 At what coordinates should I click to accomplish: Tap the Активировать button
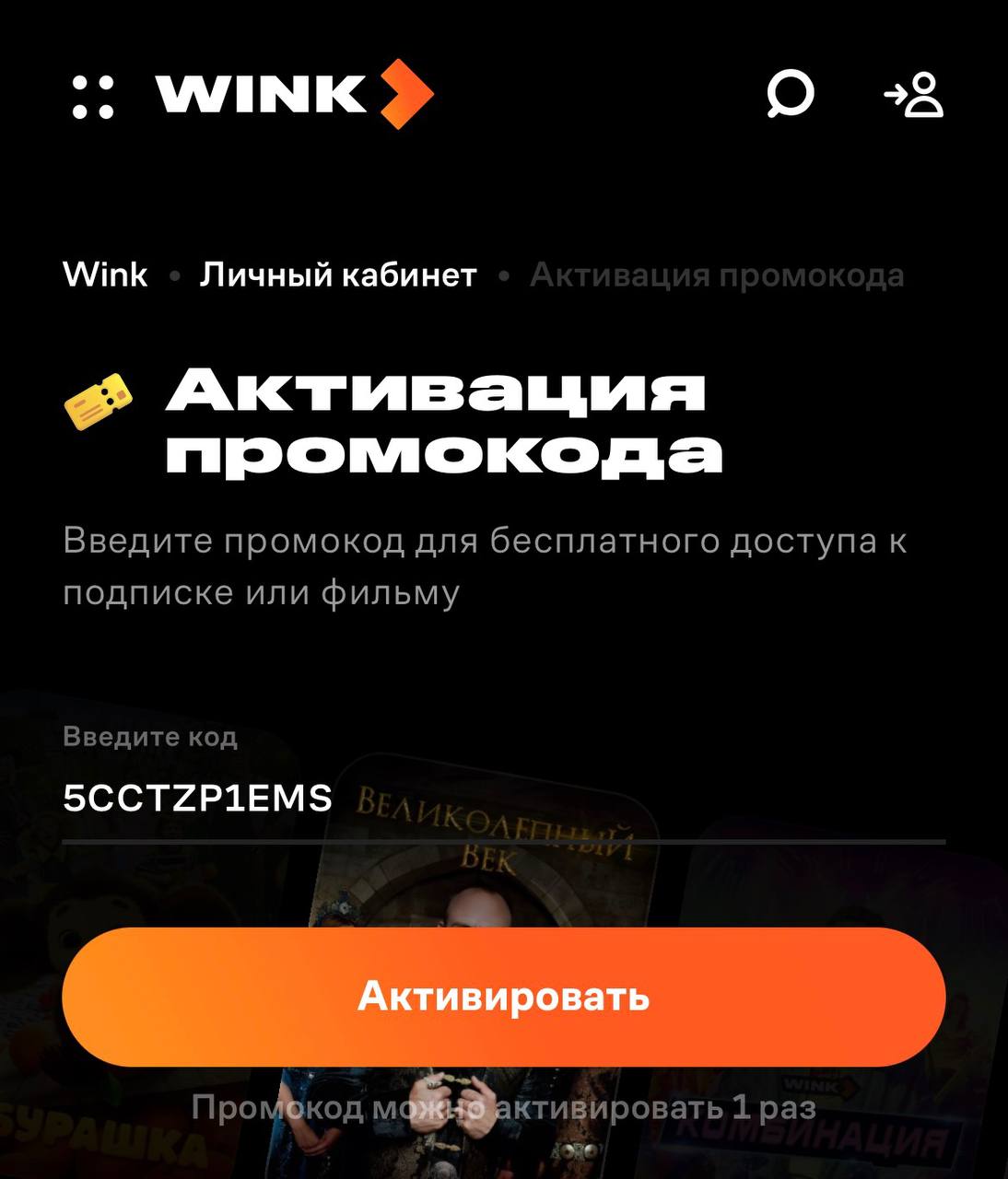point(504,997)
